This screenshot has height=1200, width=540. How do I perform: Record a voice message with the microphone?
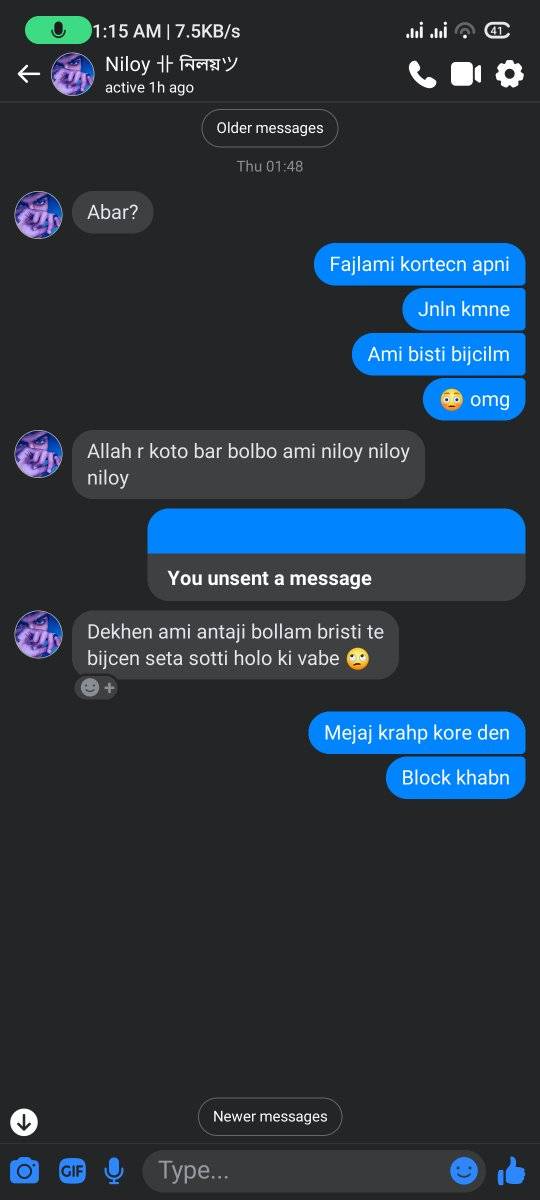tap(115, 1170)
